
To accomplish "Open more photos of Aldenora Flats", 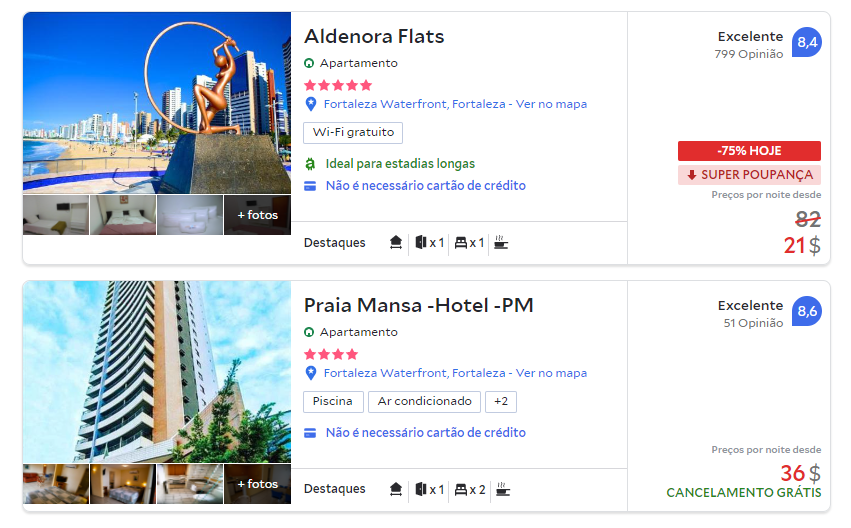I will [257, 215].
